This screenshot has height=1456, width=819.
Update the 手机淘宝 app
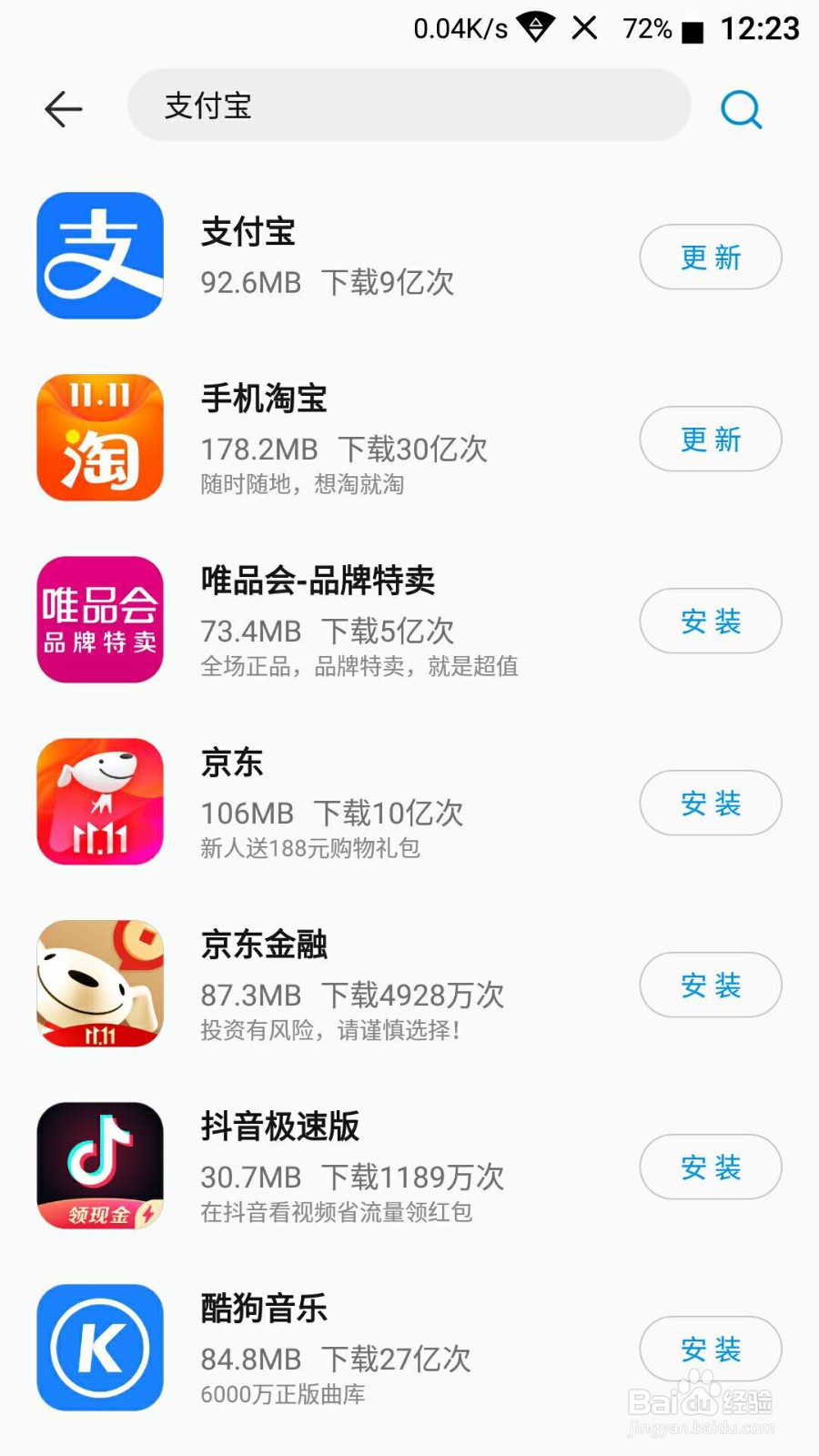point(710,439)
